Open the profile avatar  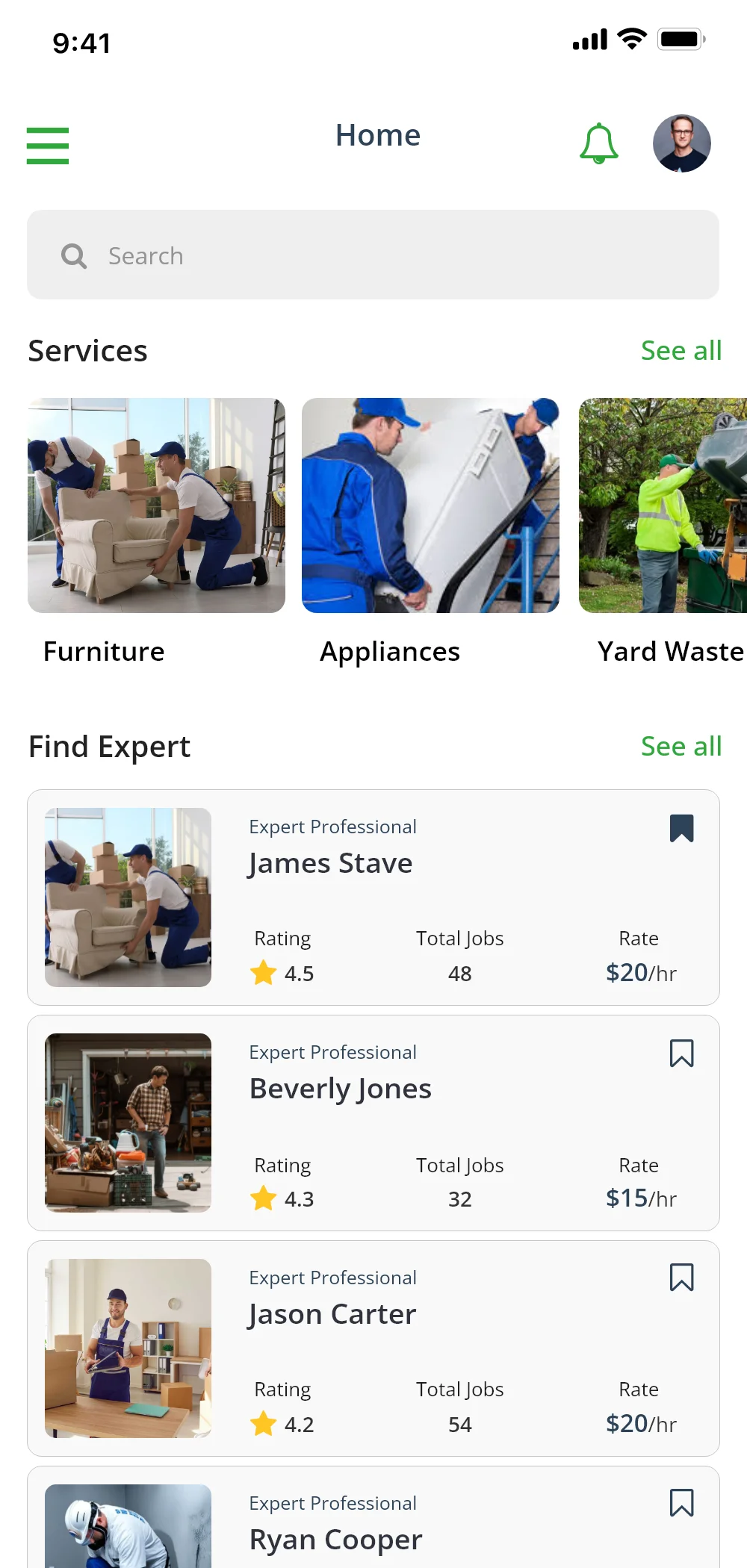(681, 143)
